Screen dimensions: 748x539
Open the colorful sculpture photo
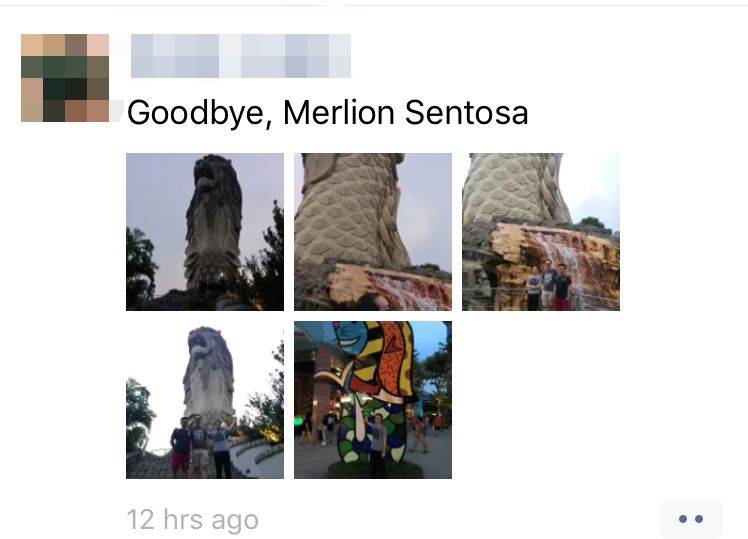tap(373, 399)
